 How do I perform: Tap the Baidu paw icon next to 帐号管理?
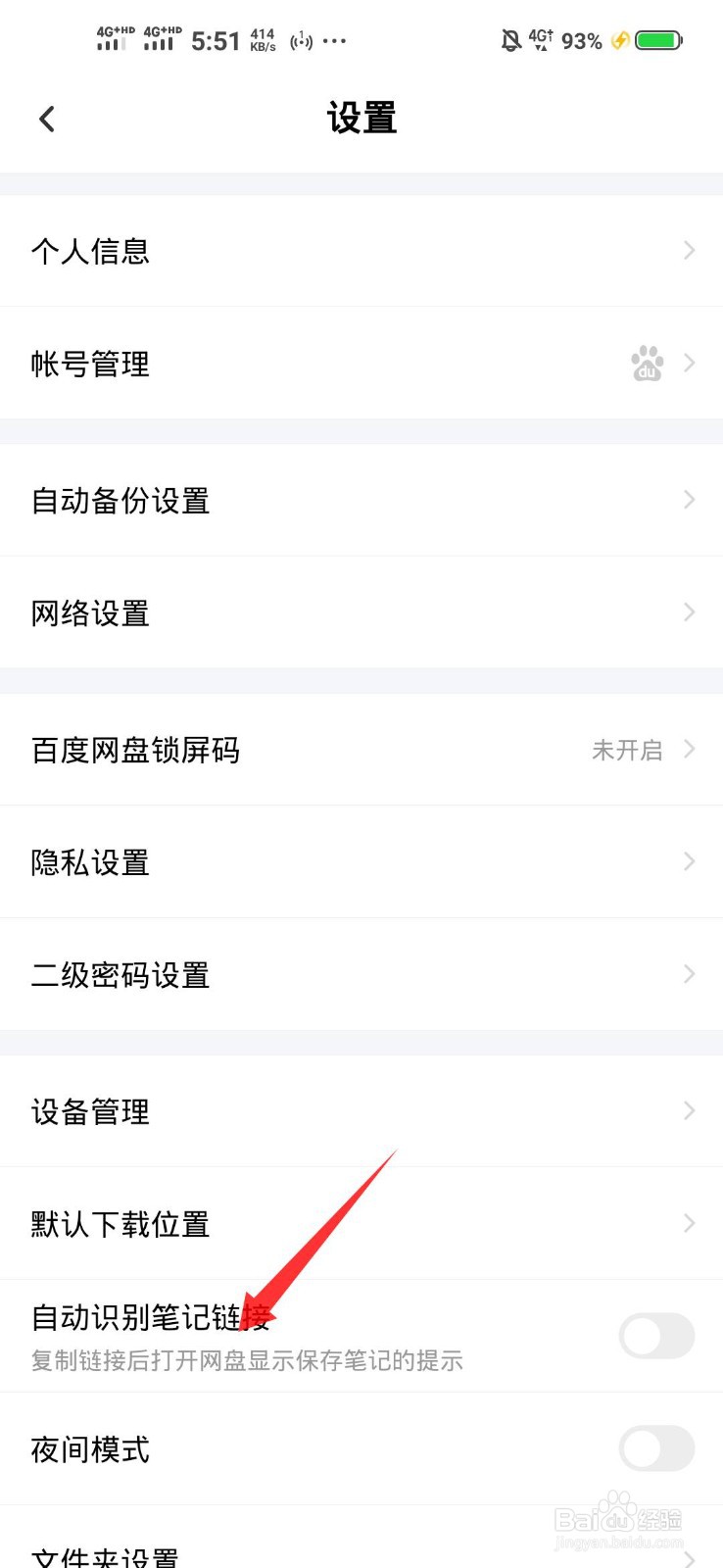pyautogui.click(x=649, y=364)
